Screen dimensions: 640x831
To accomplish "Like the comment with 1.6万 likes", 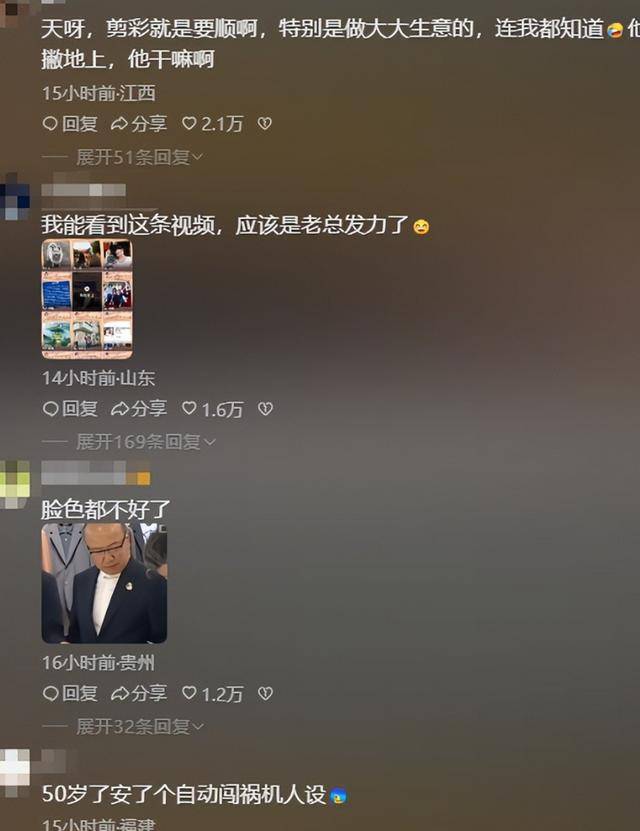I will click(211, 409).
